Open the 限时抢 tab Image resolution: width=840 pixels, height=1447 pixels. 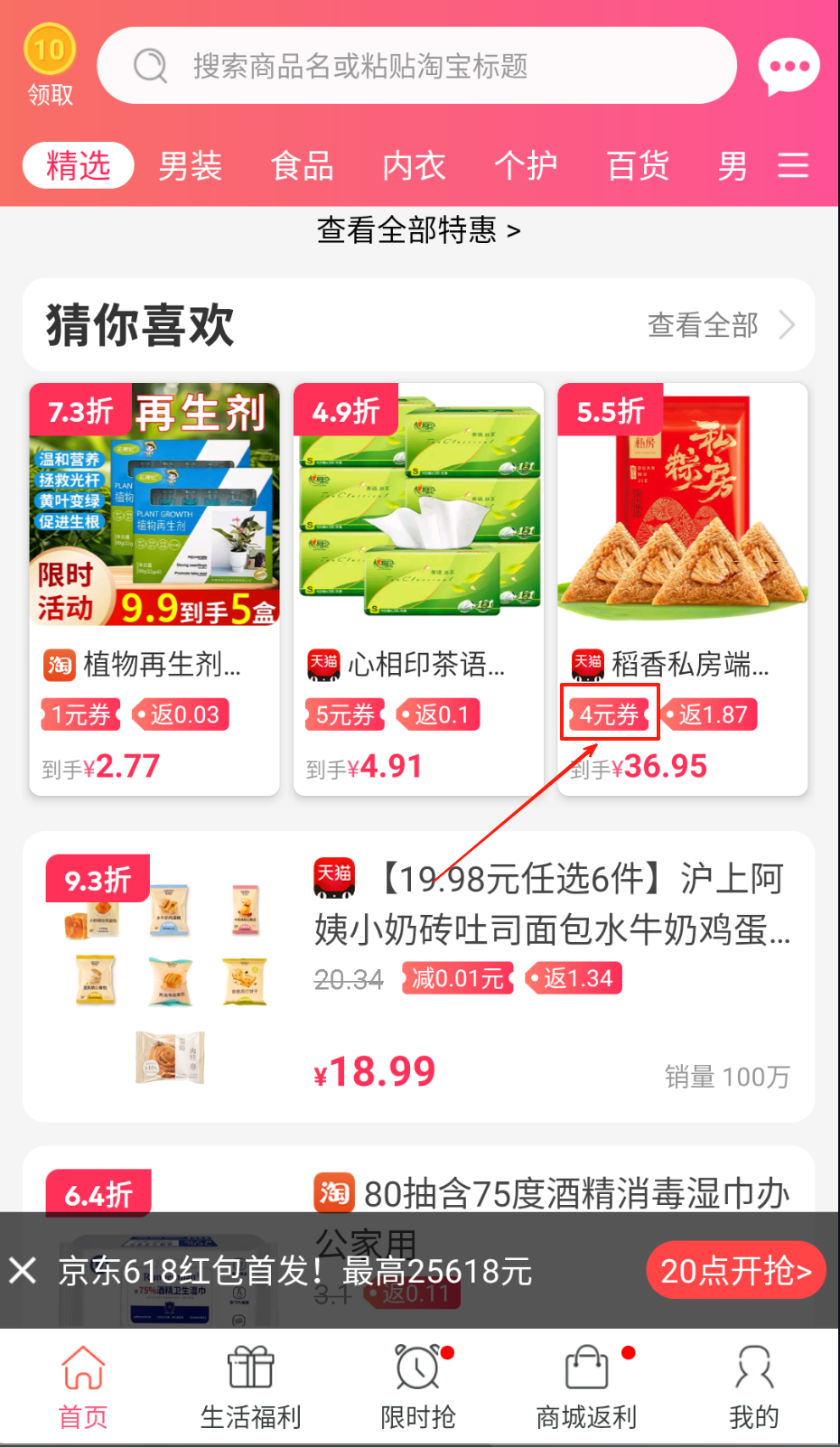(417, 1387)
